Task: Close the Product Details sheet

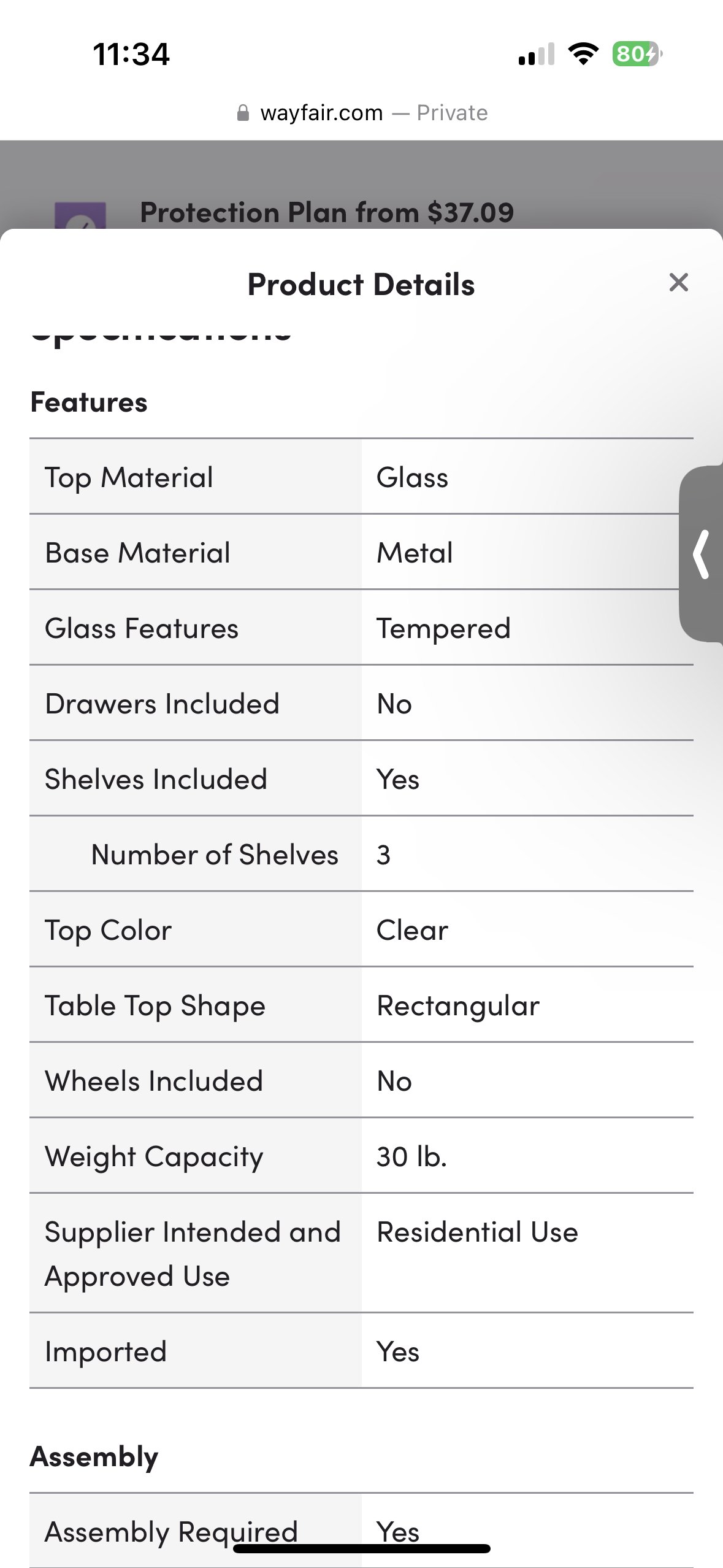Action: pos(678,283)
